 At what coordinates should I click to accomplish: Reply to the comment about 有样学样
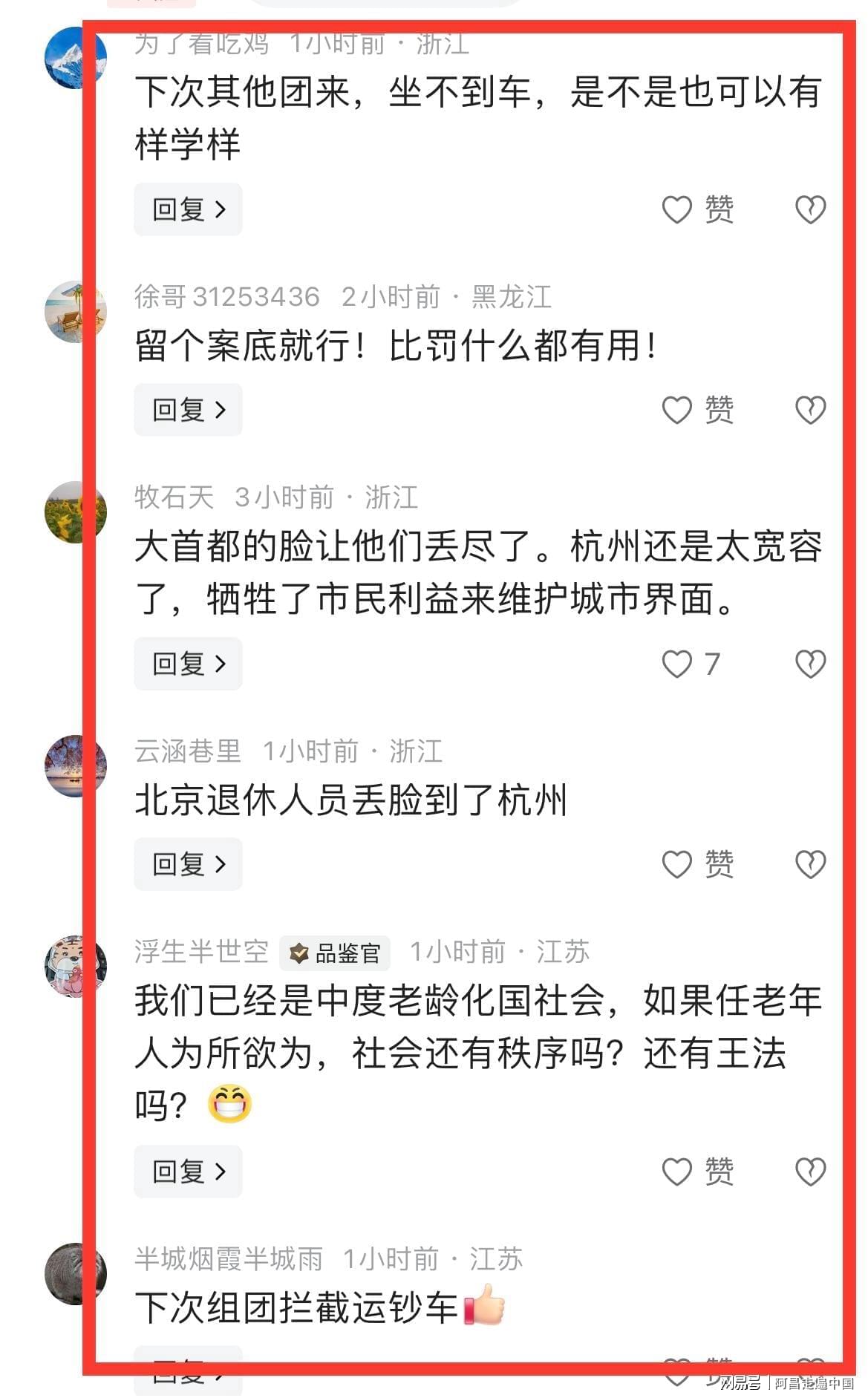(x=188, y=209)
